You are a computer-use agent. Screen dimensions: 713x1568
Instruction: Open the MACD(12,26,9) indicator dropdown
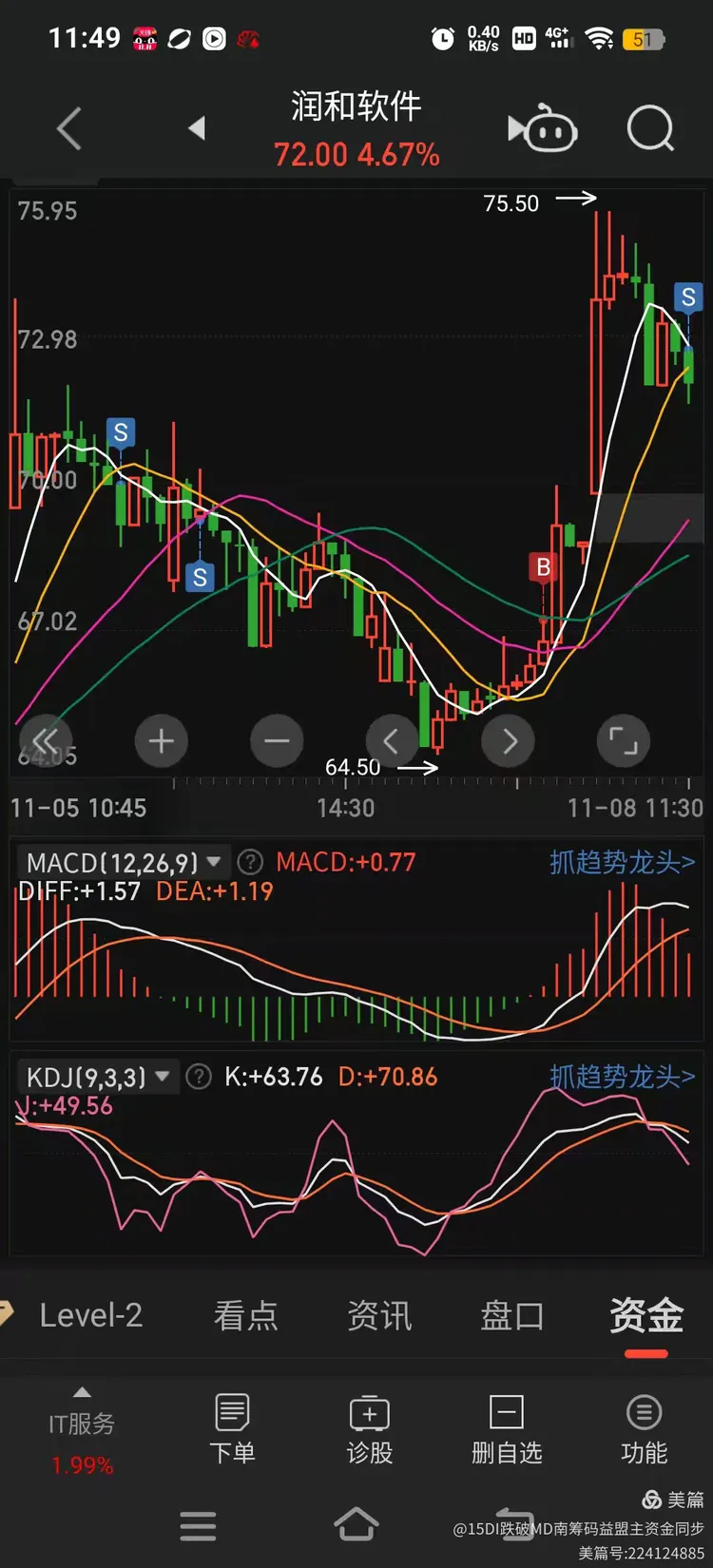119,861
